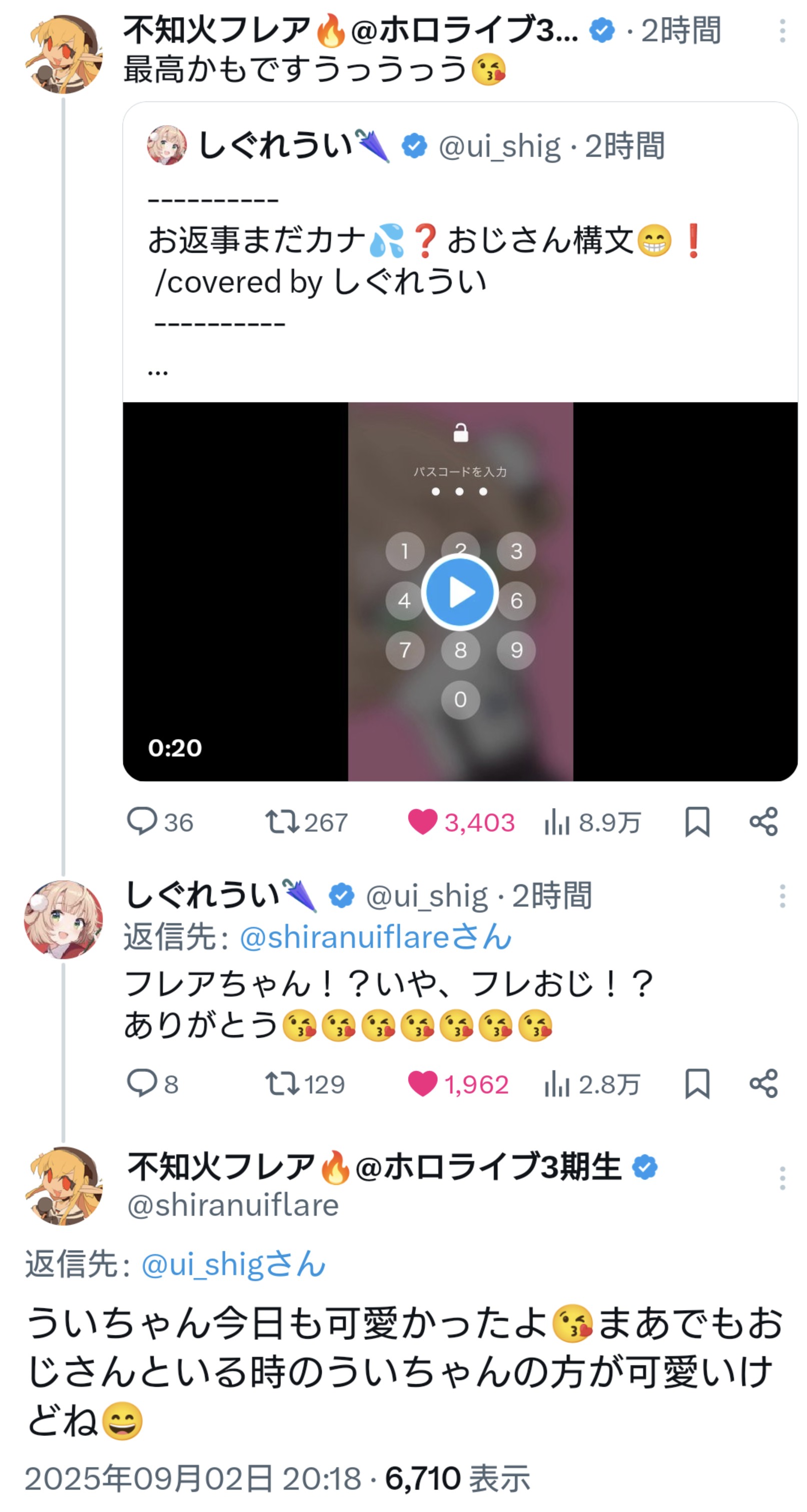Open しぐれうい's profile avatar on her reply
The height and width of the screenshot is (1512, 807).
click(64, 919)
